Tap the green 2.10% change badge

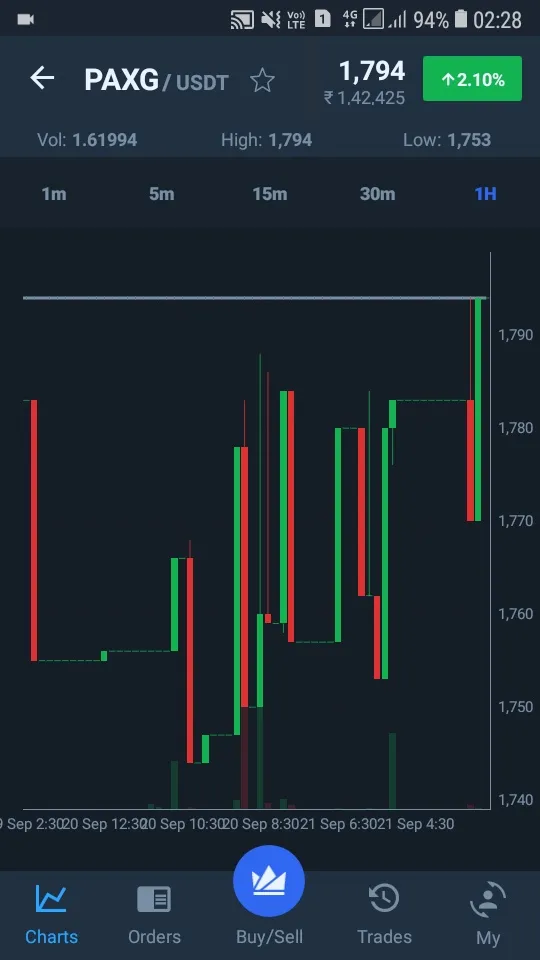pos(472,78)
